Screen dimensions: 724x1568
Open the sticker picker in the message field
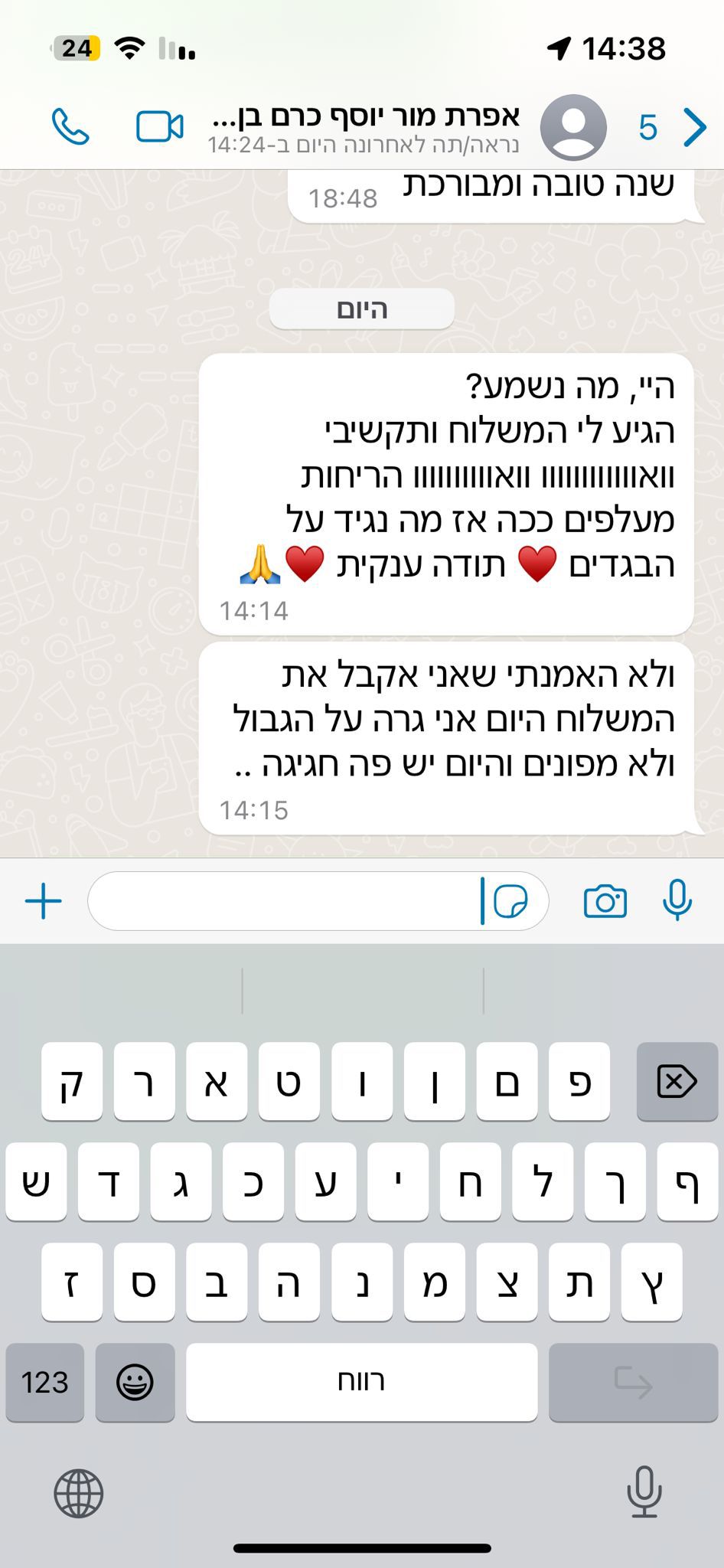pos(510,901)
